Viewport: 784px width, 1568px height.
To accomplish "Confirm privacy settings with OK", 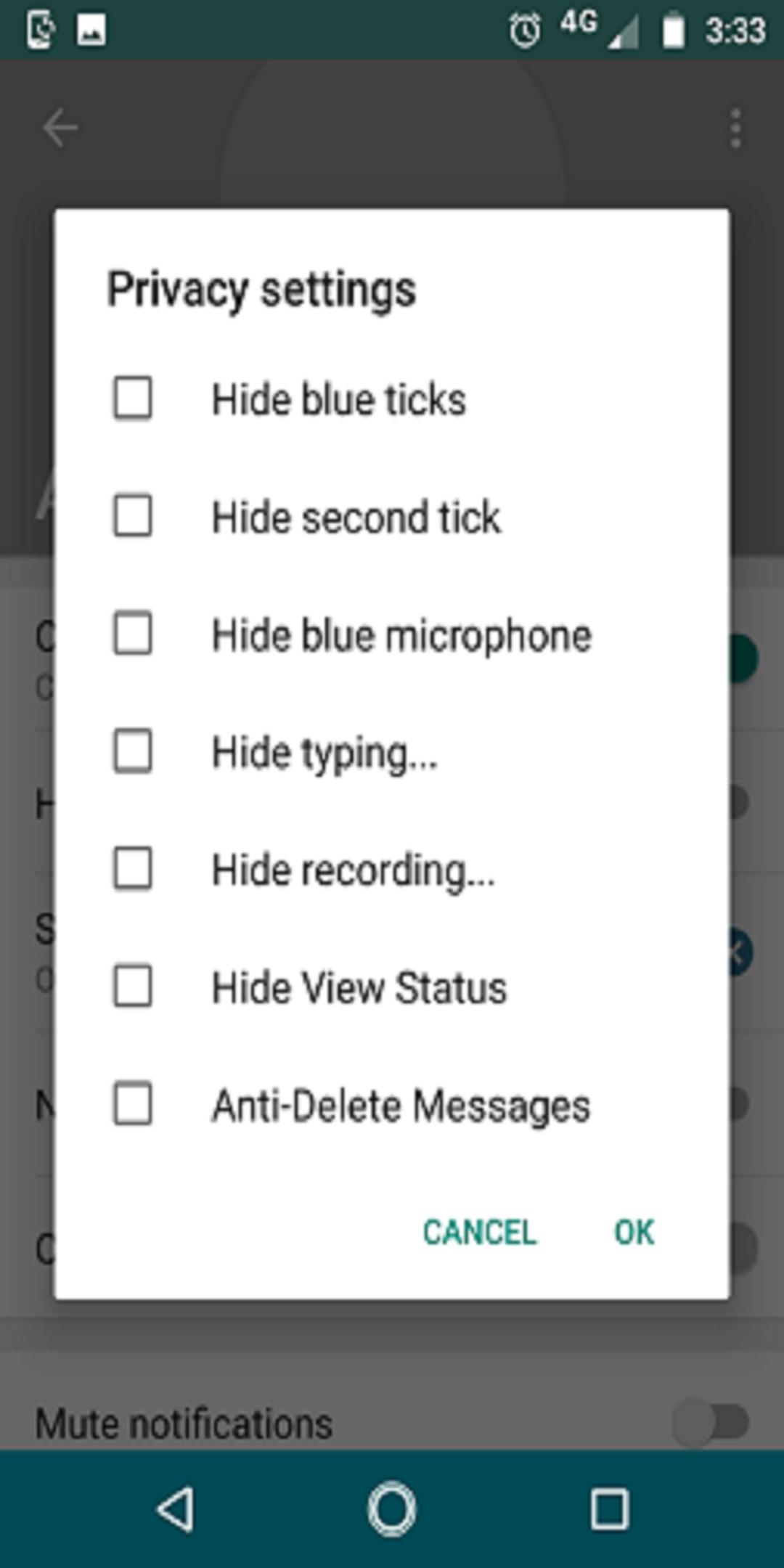I will point(634,1232).
